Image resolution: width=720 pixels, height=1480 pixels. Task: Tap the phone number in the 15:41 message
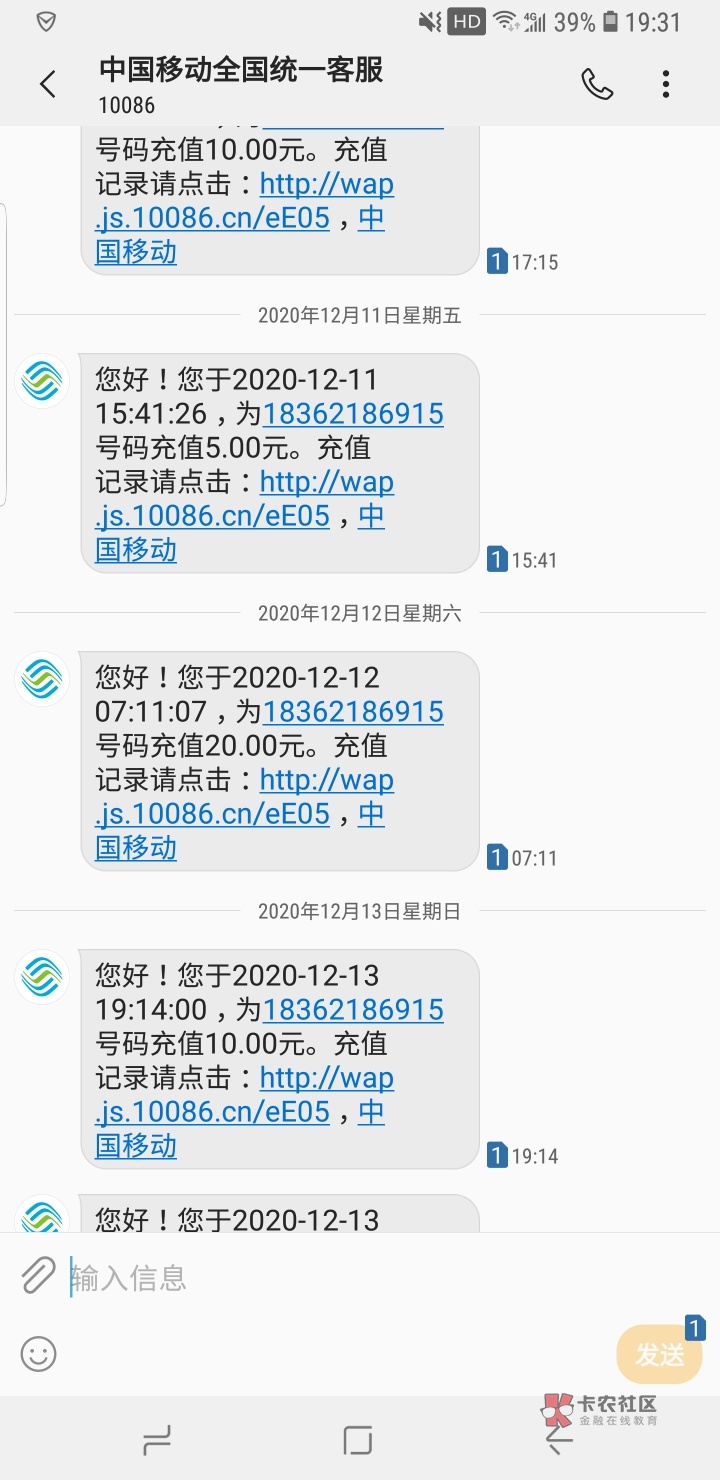click(x=353, y=414)
